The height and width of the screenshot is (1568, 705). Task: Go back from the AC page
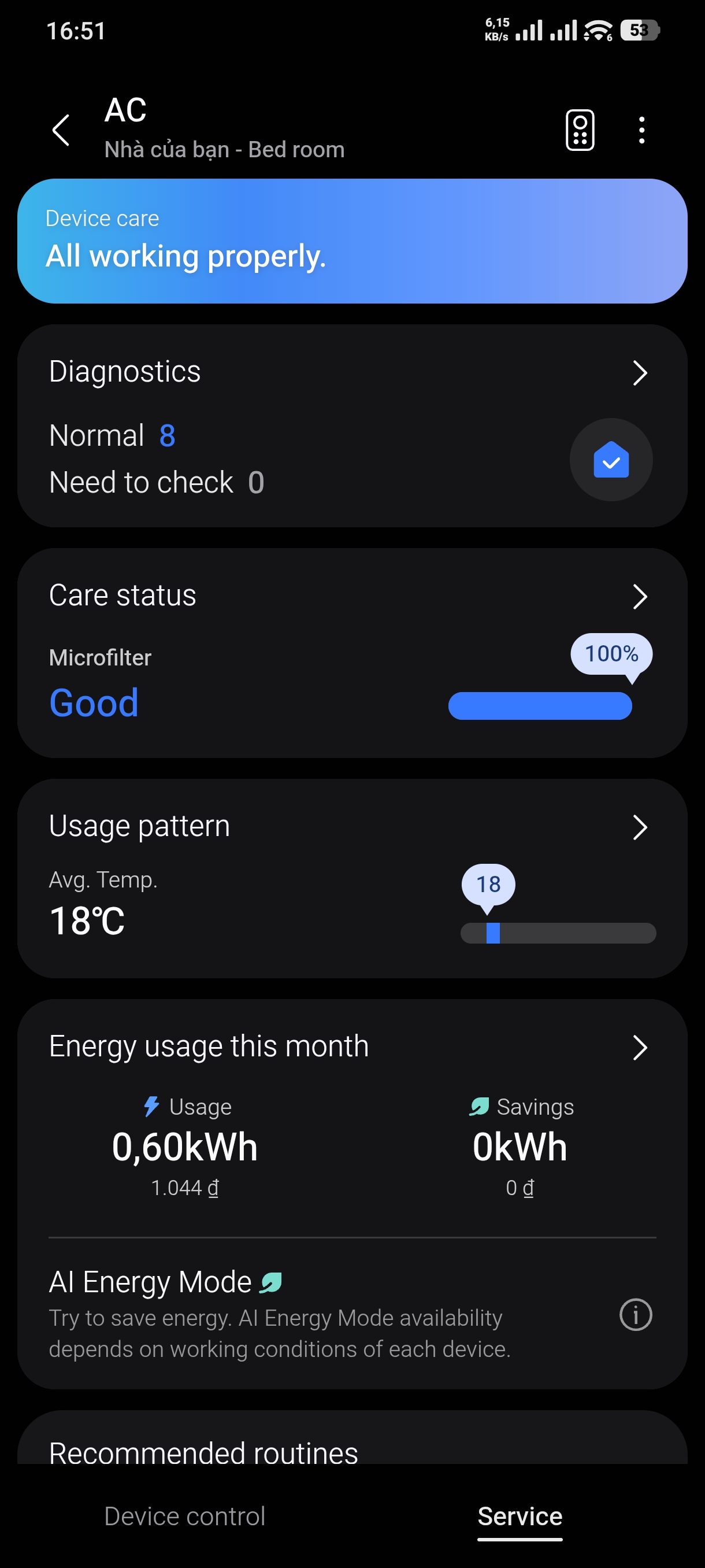[x=61, y=130]
